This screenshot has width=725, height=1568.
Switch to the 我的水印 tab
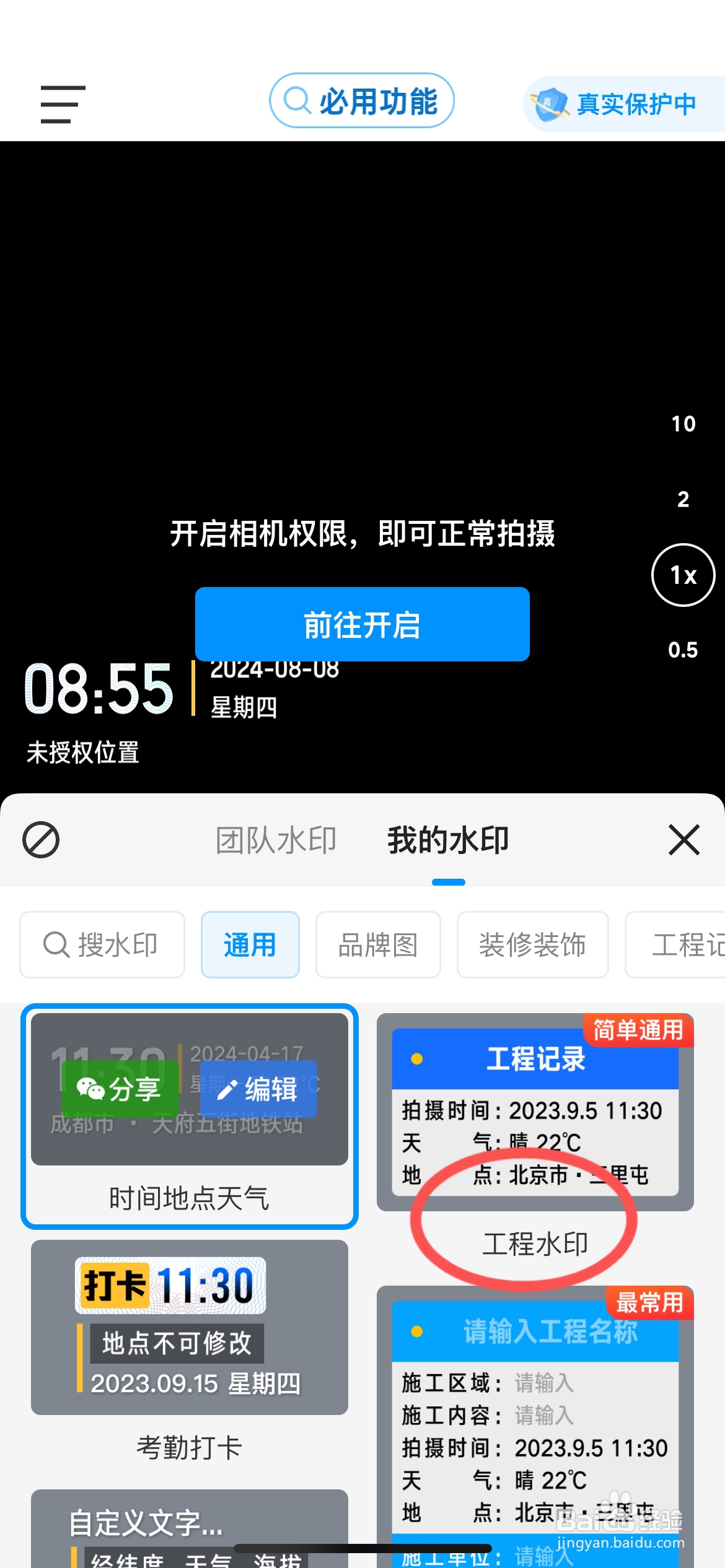click(448, 840)
